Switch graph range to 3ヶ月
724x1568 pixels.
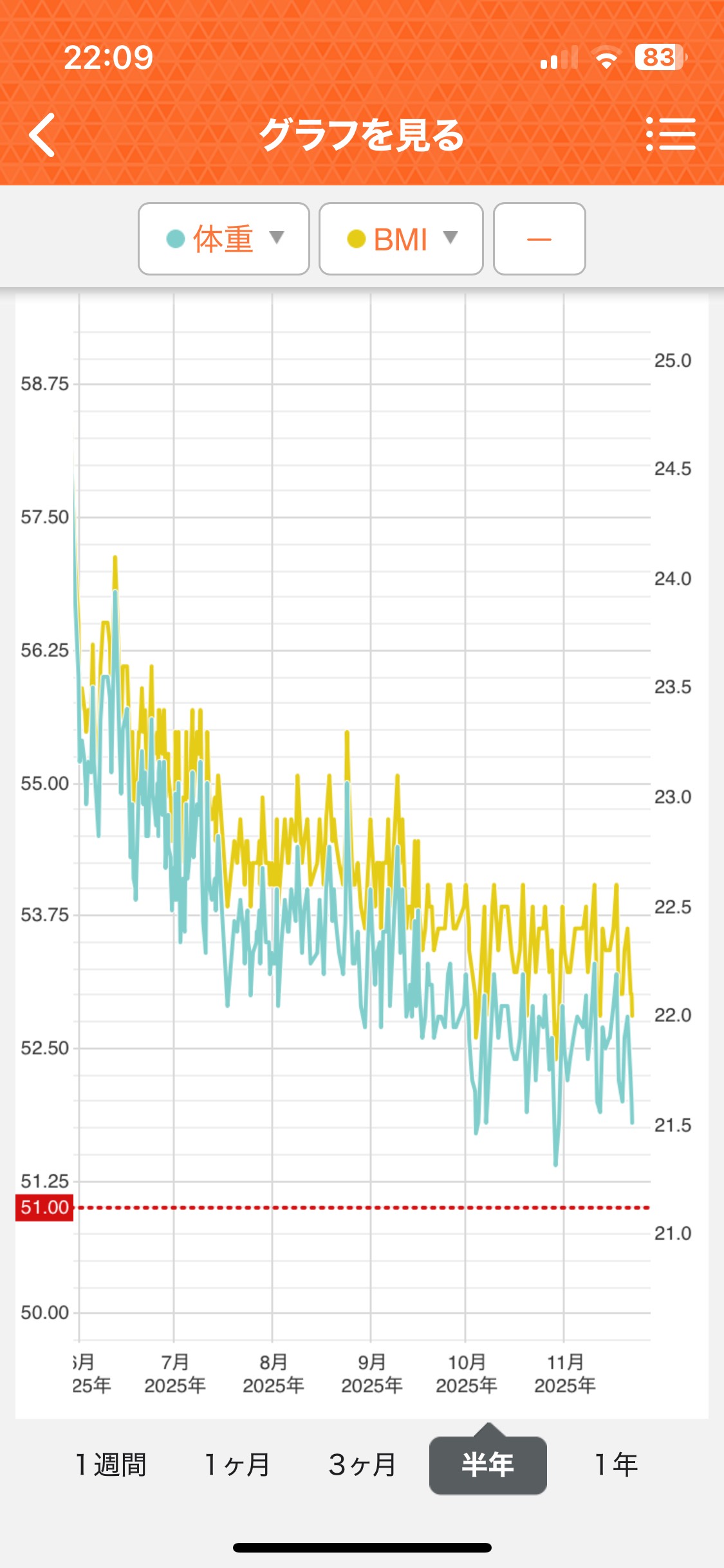[x=362, y=1464]
